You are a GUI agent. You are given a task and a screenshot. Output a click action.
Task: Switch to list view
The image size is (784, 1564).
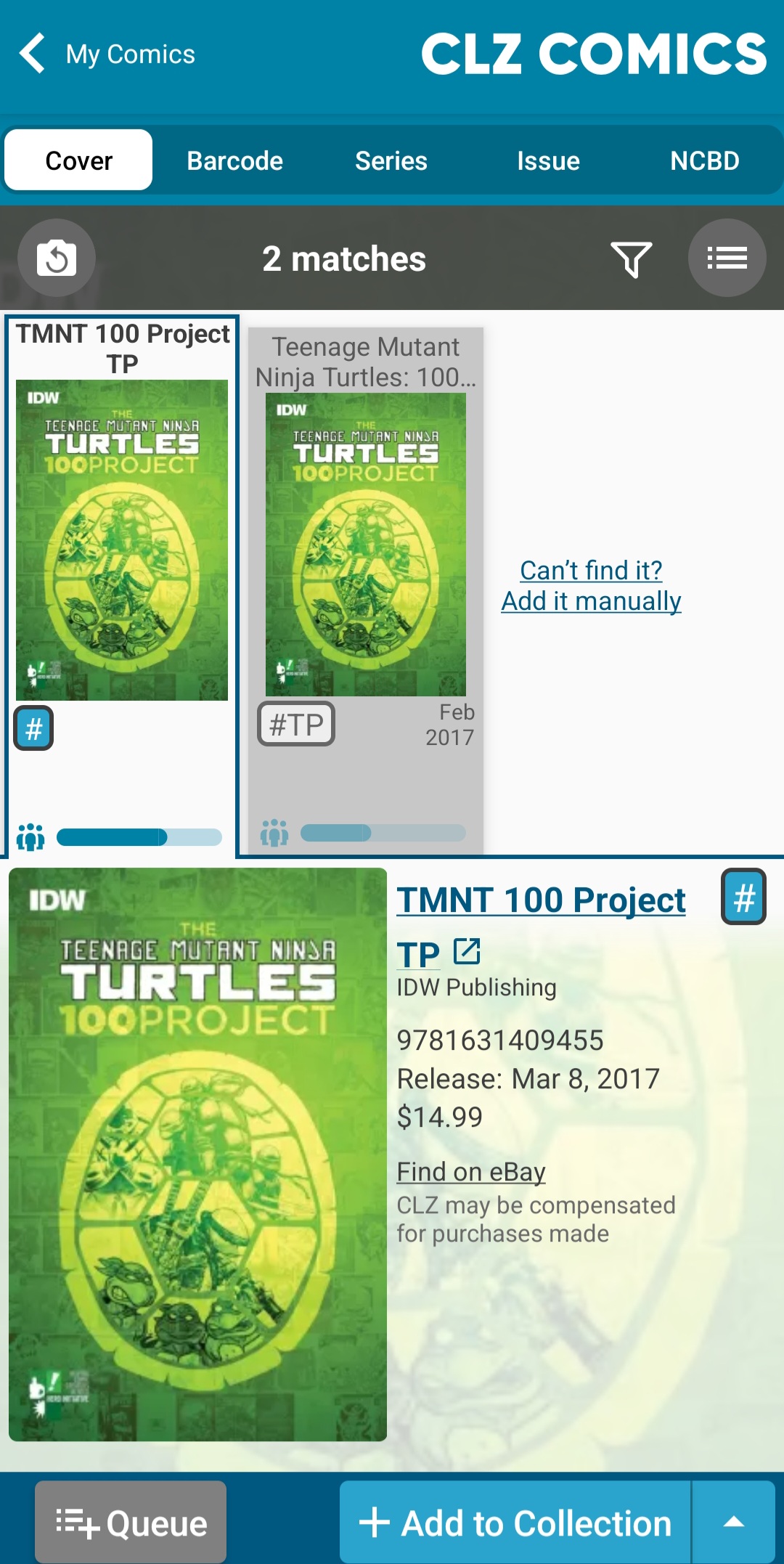tap(727, 258)
